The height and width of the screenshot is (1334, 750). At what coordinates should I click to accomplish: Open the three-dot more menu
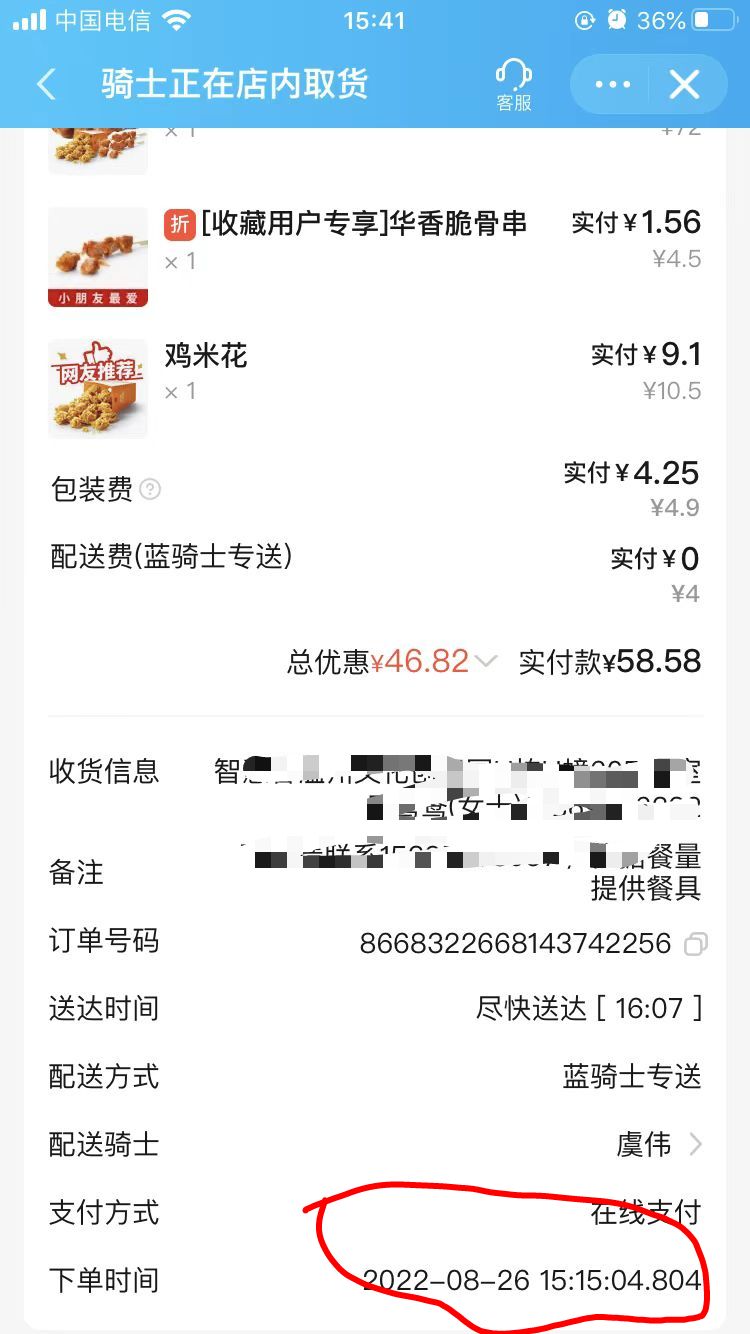(x=612, y=84)
